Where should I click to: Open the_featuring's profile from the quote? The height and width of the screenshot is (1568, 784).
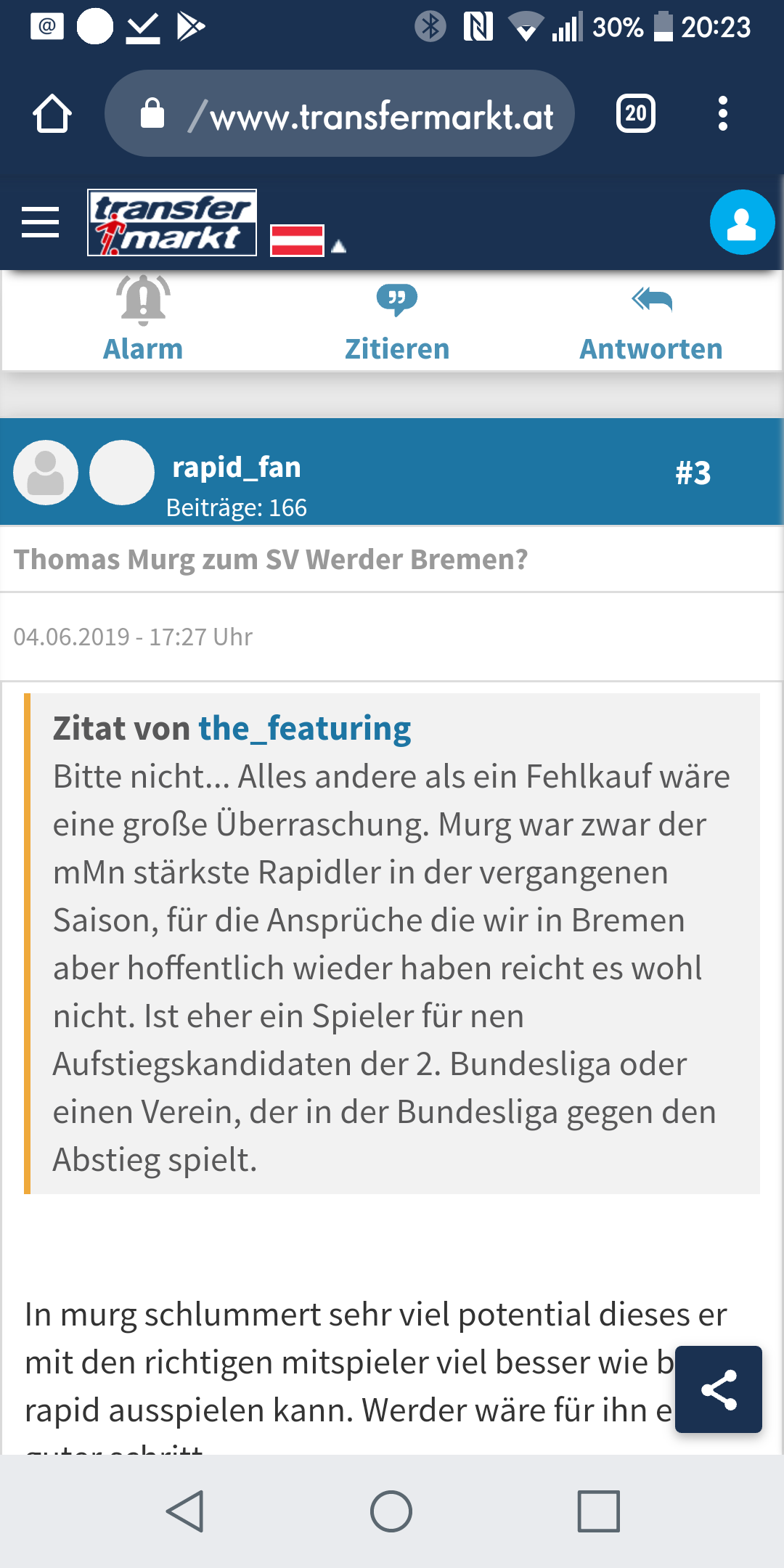pyautogui.click(x=305, y=728)
